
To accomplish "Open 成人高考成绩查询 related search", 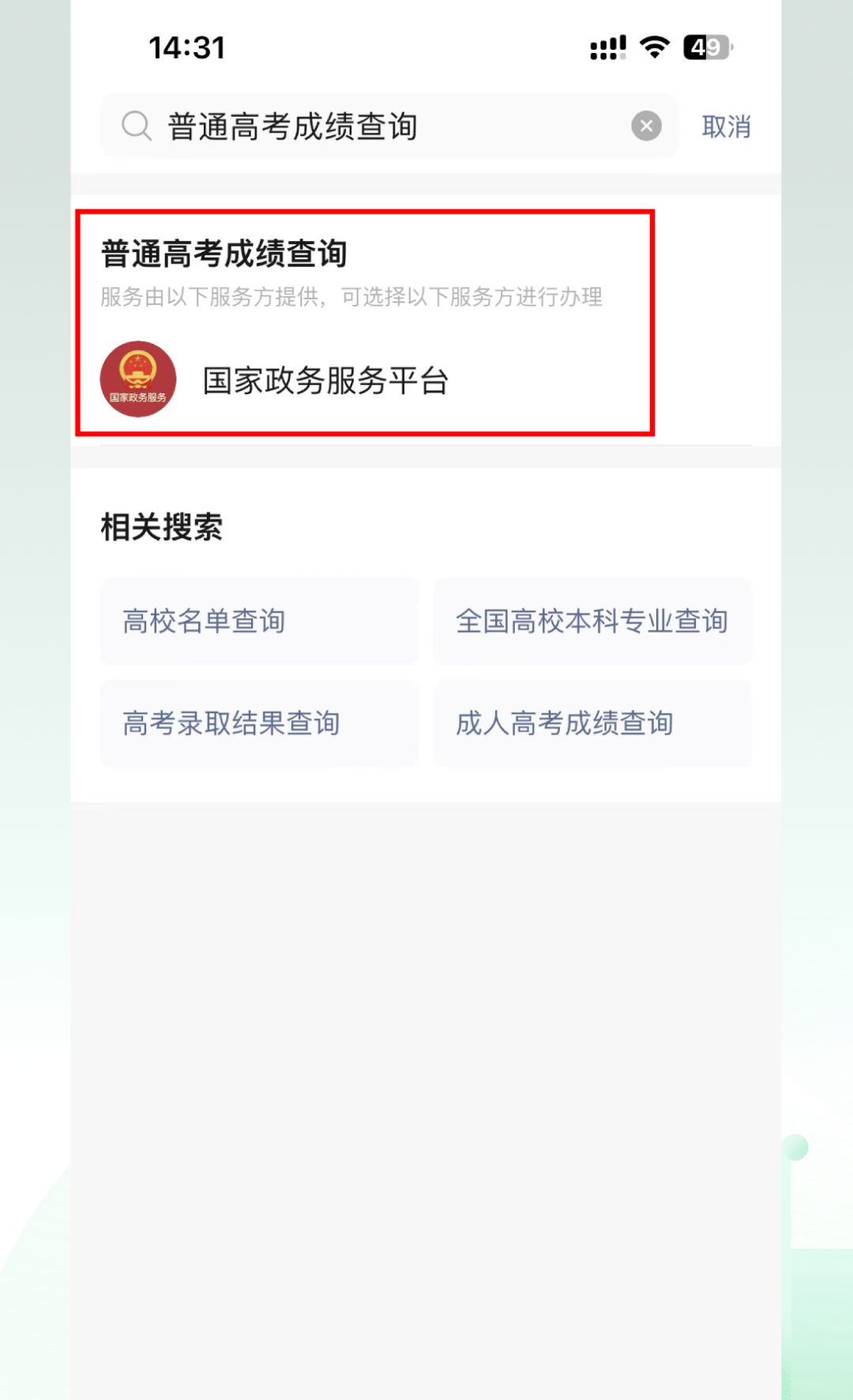I will [x=592, y=723].
